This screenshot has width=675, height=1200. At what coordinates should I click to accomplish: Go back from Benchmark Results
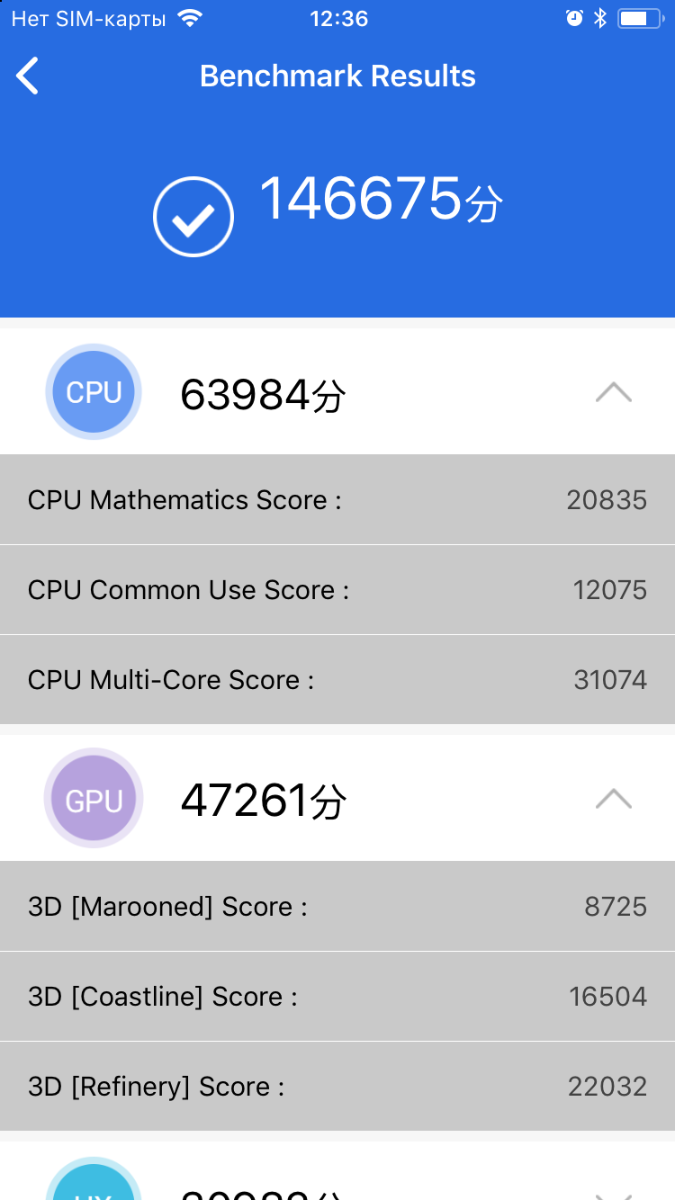(x=28, y=76)
